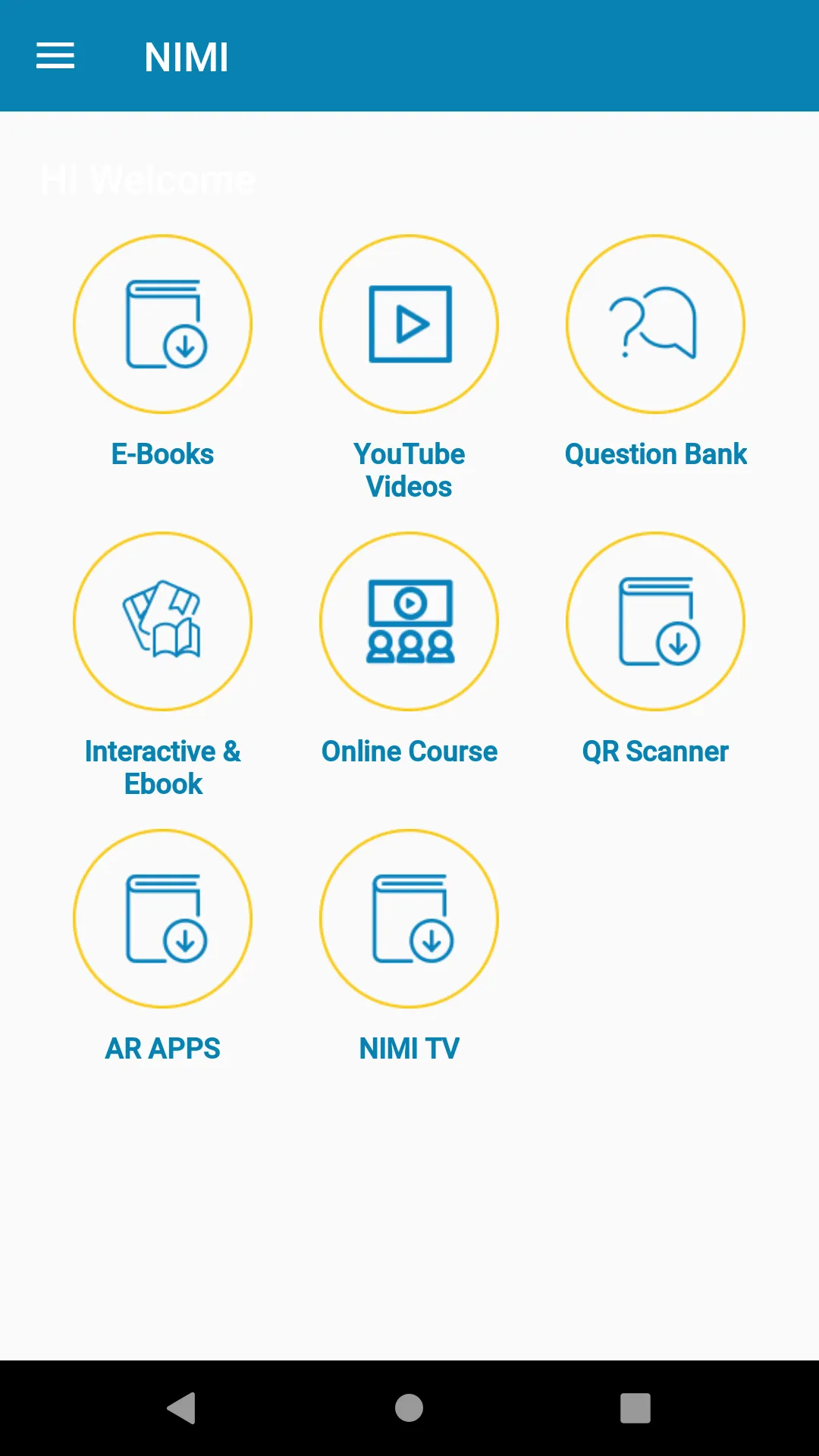This screenshot has width=819, height=1456.
Task: Open the E-Books section
Action: point(163,325)
